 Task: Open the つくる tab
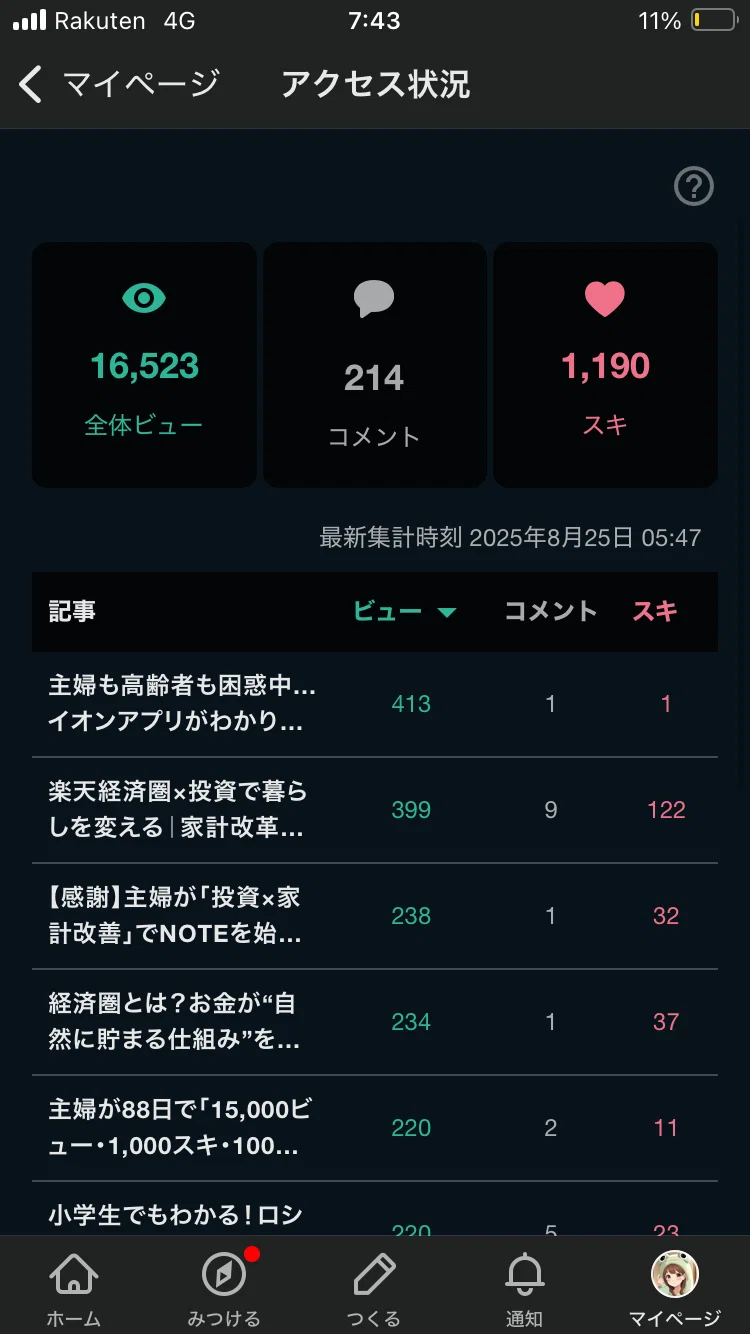[374, 1287]
